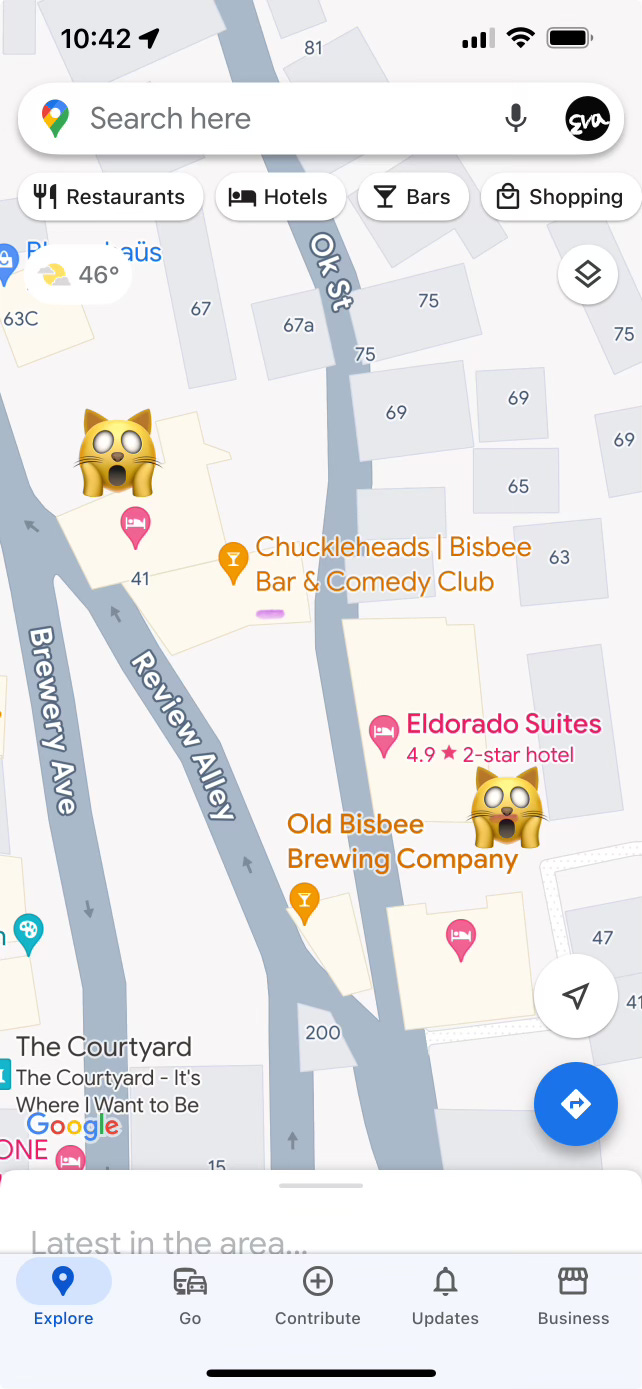Viewport: 642px width, 1389px height.
Task: Open the map layers button
Action: 587,274
